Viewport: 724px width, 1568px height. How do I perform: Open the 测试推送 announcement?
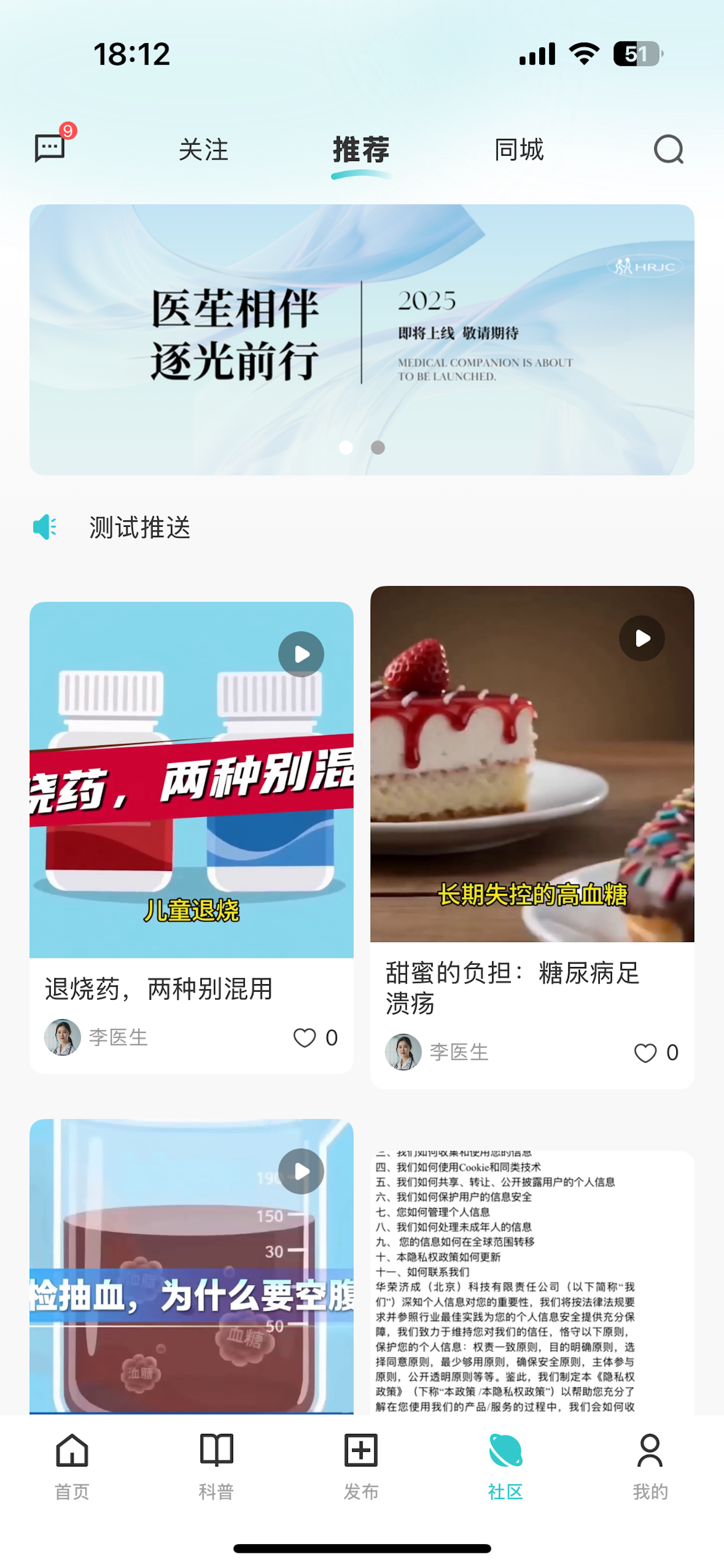click(140, 527)
